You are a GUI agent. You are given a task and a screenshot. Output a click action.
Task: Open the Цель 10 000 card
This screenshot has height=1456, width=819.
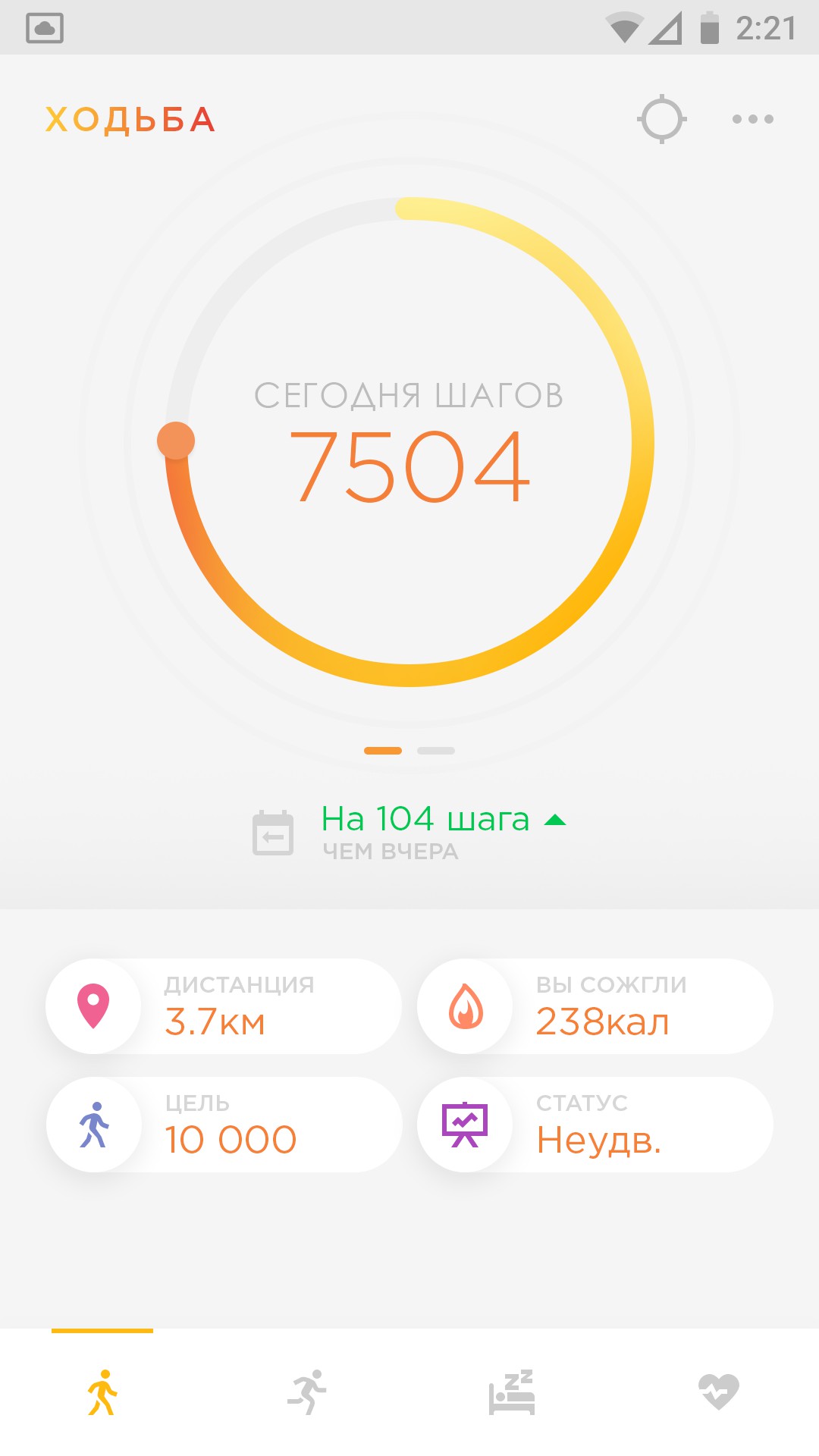[224, 1125]
